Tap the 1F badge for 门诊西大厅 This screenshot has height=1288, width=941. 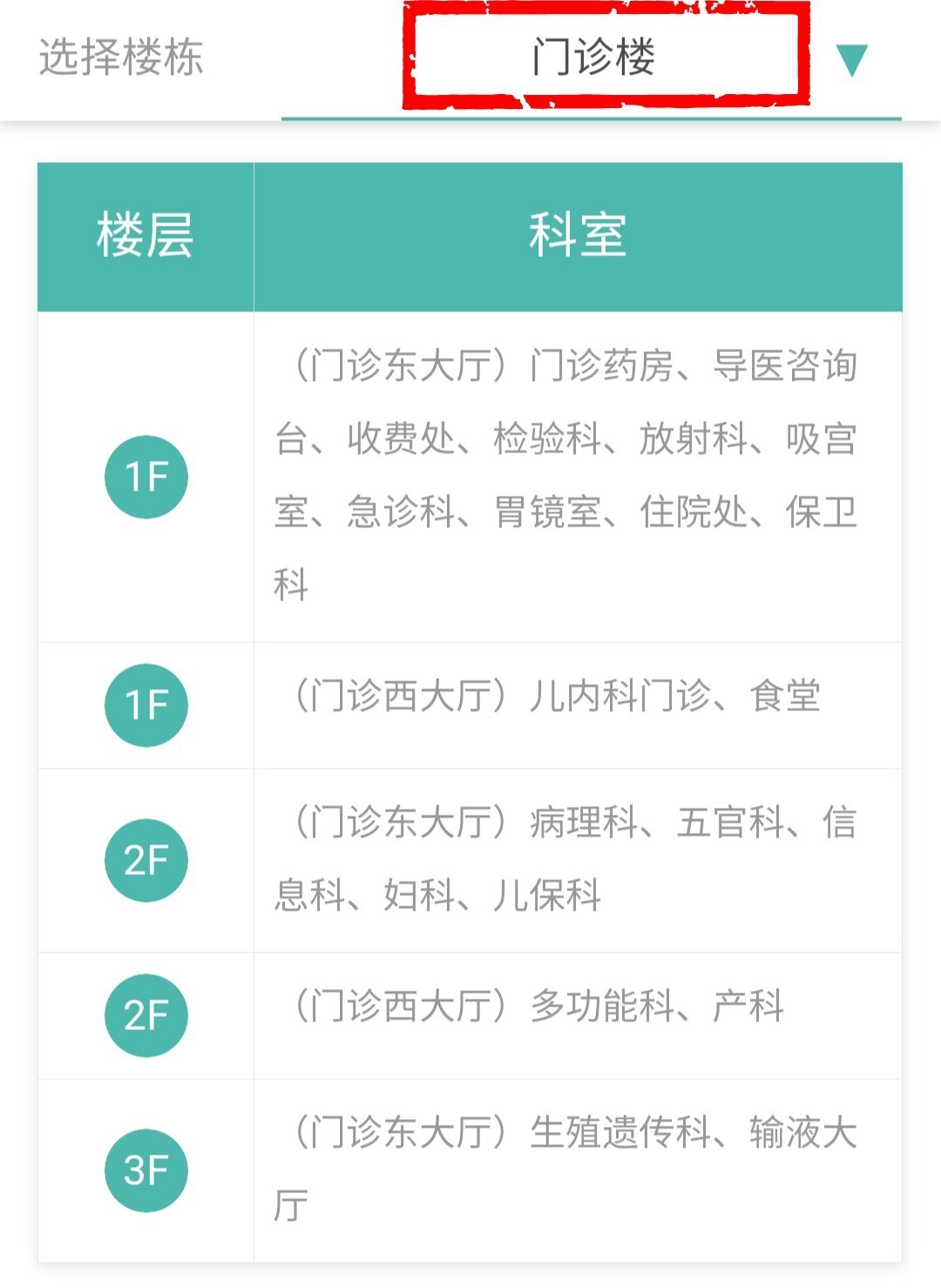tap(145, 706)
